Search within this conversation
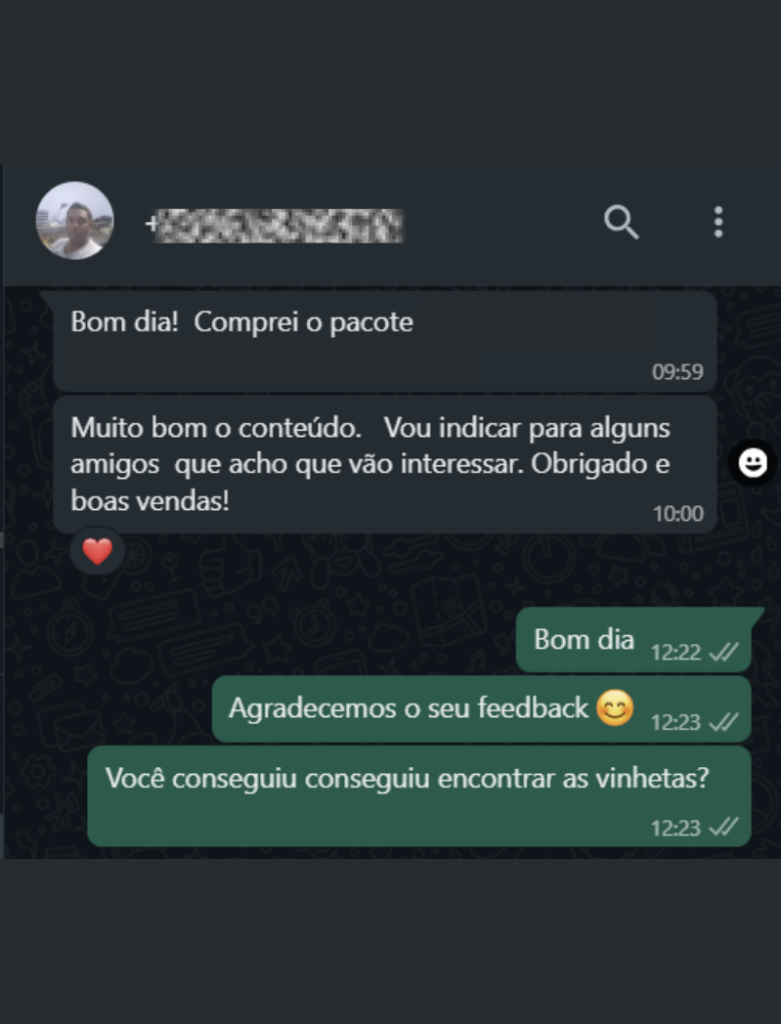Screen dimensions: 781x1024 click(621, 221)
